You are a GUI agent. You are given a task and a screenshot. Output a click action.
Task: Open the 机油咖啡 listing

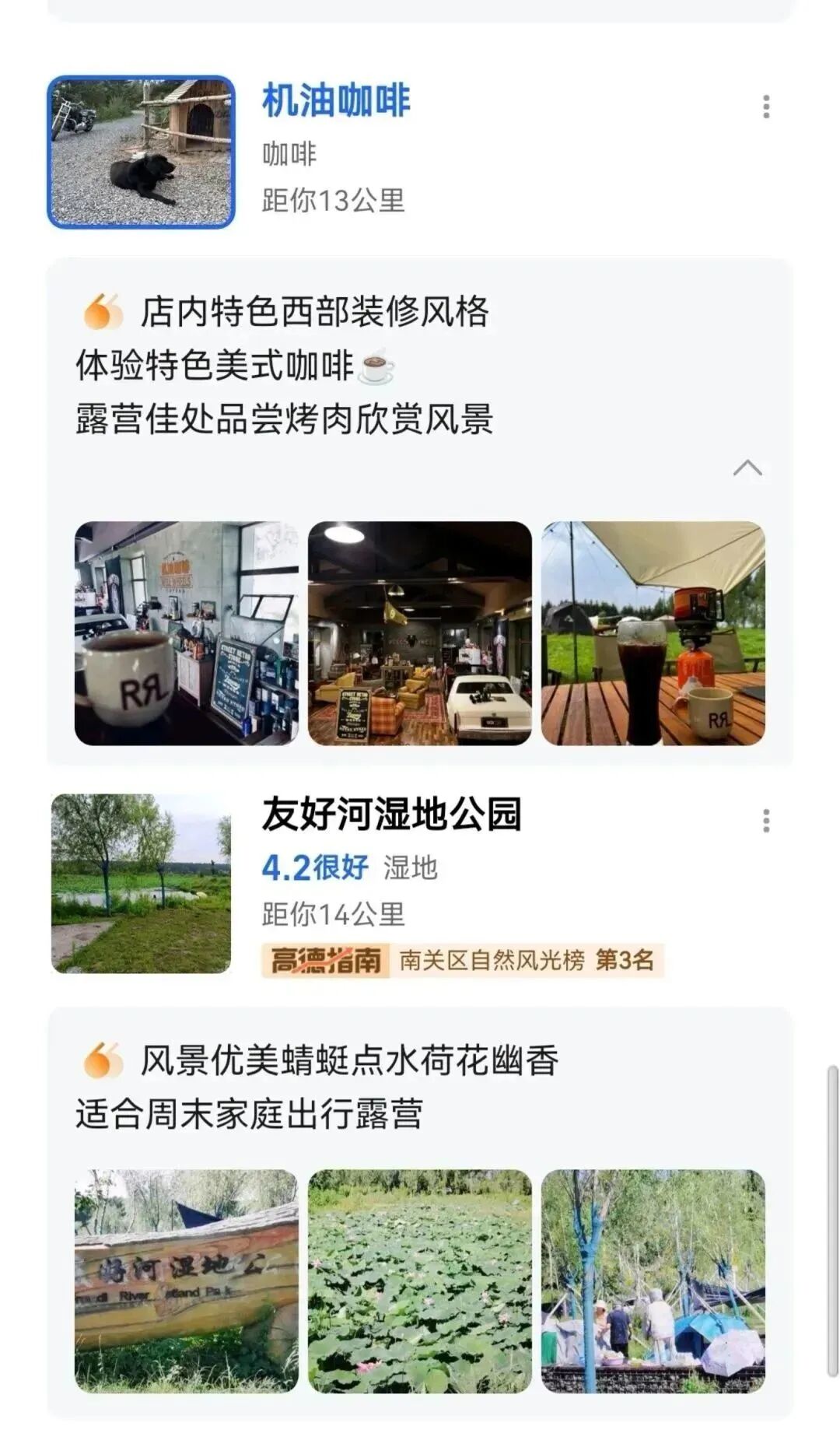336,102
